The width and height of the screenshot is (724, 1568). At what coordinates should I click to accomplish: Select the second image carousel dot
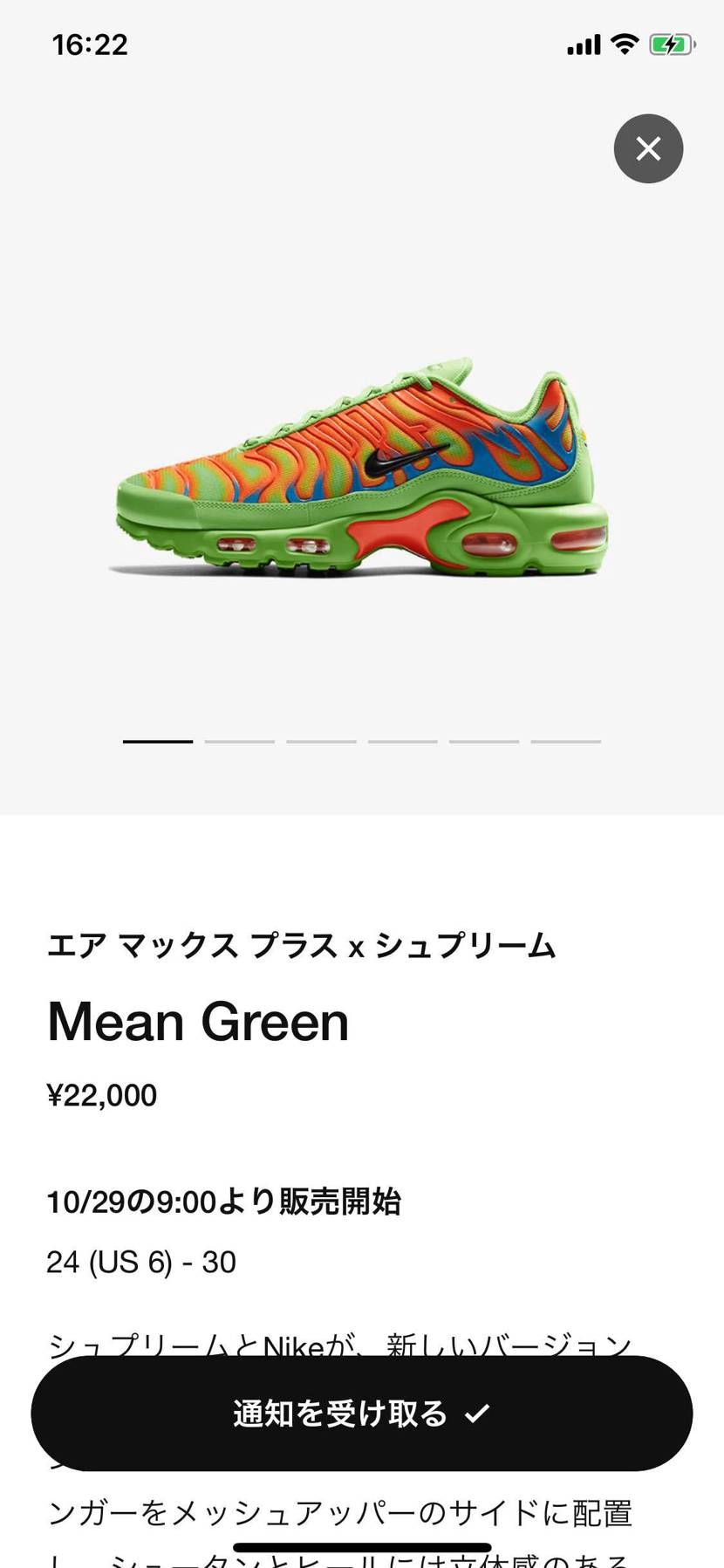pos(240,741)
